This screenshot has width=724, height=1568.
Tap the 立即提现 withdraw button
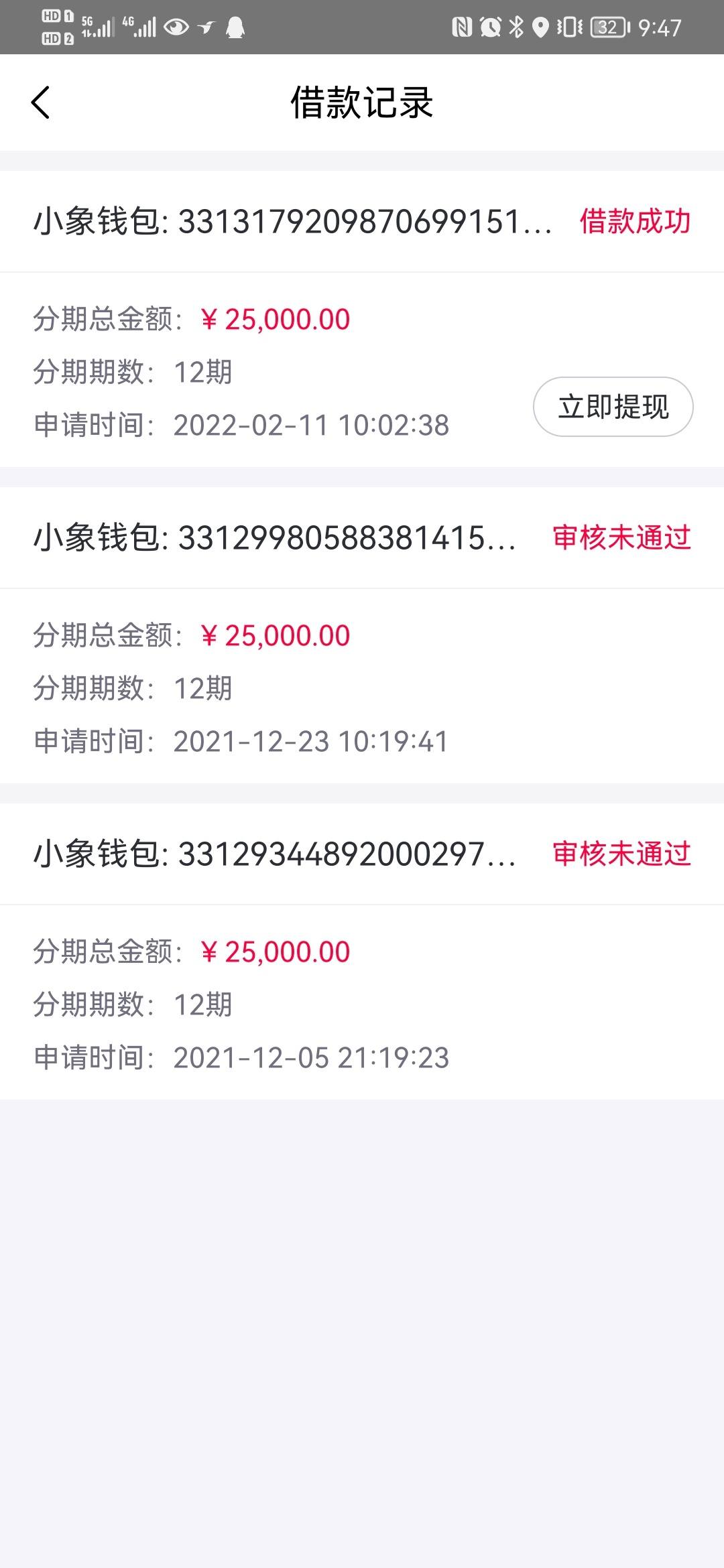click(x=613, y=407)
